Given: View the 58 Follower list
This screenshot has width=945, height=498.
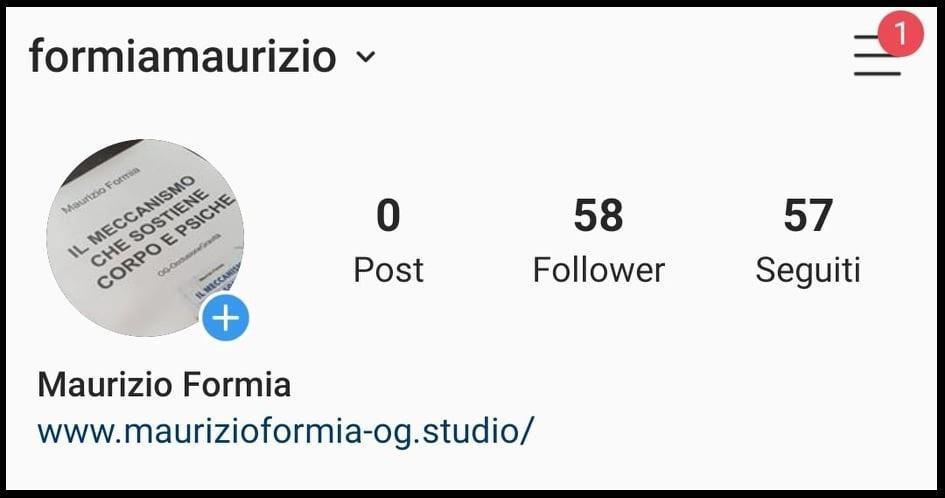Looking at the screenshot, I should (x=598, y=241).
